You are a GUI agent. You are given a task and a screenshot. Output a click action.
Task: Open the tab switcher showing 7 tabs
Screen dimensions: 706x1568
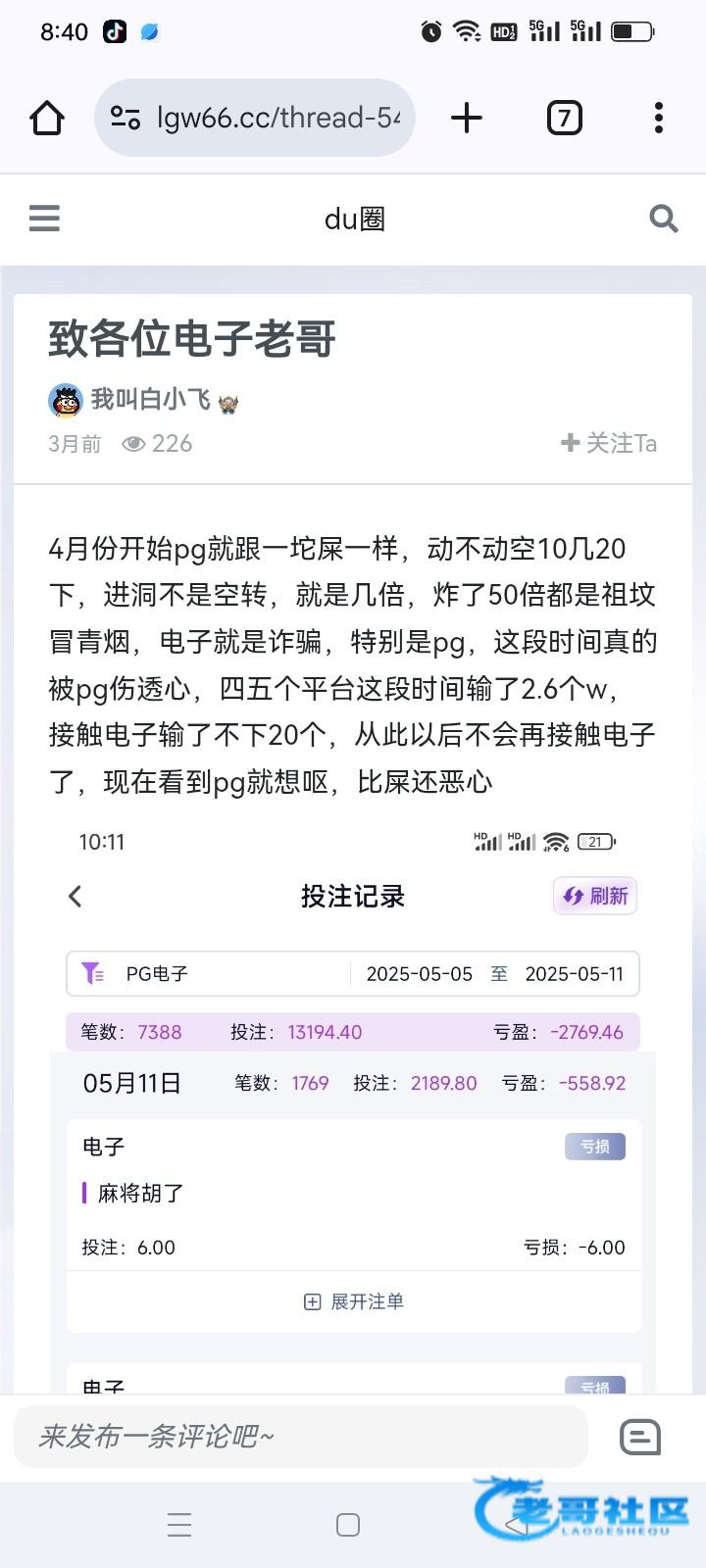coord(564,119)
